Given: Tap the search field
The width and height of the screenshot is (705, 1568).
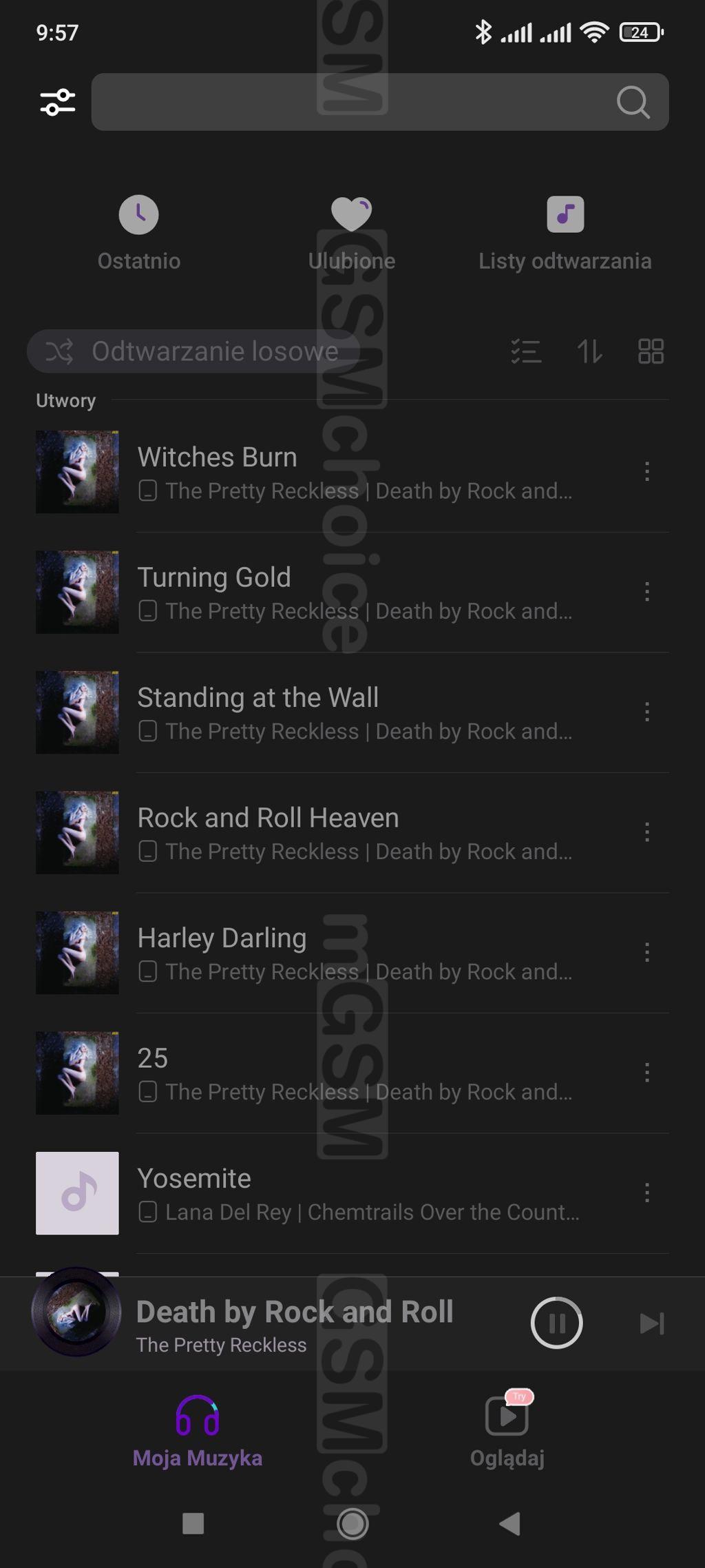Looking at the screenshot, I should [351, 103].
